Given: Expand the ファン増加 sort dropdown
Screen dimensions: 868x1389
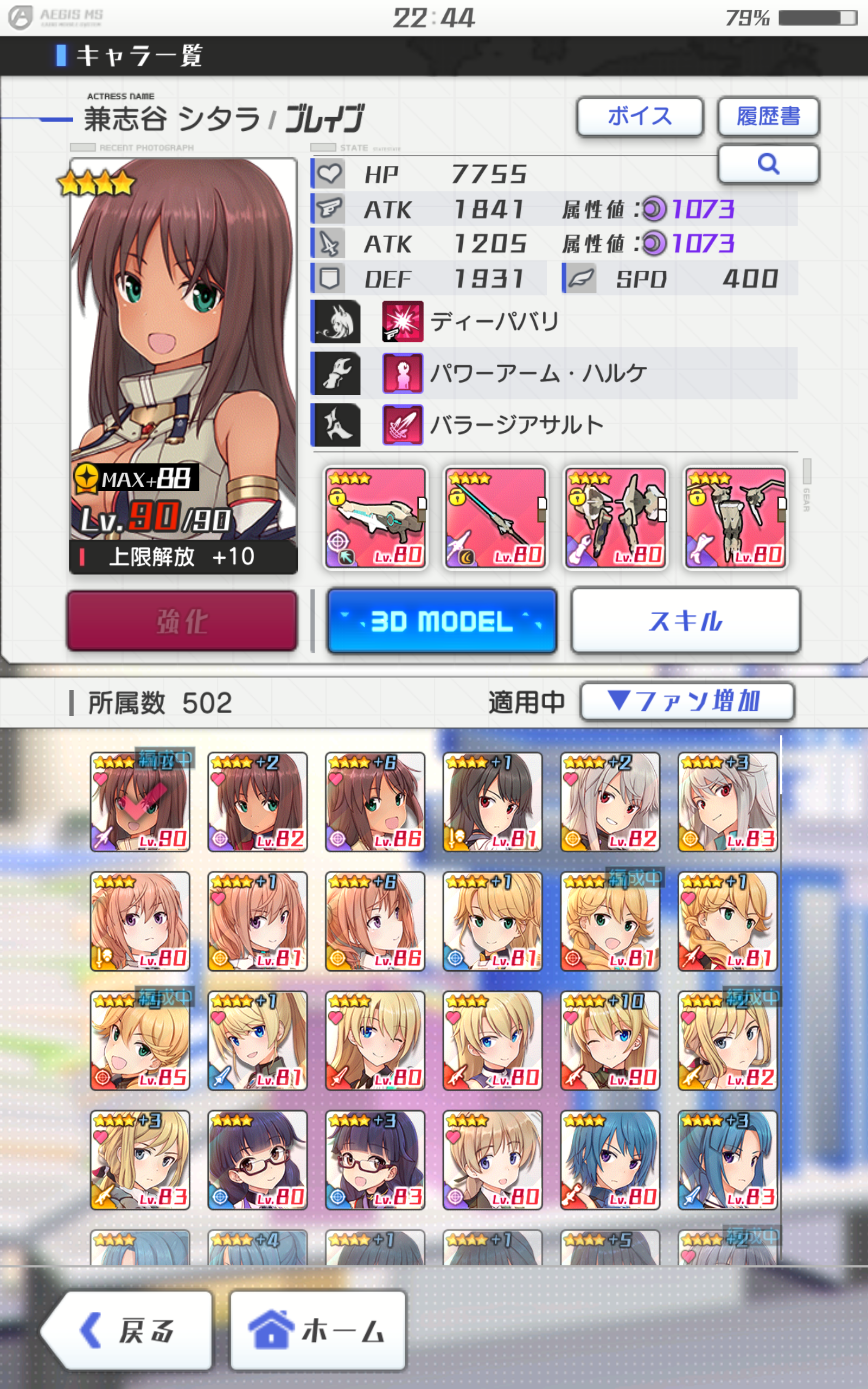Looking at the screenshot, I should point(687,702).
